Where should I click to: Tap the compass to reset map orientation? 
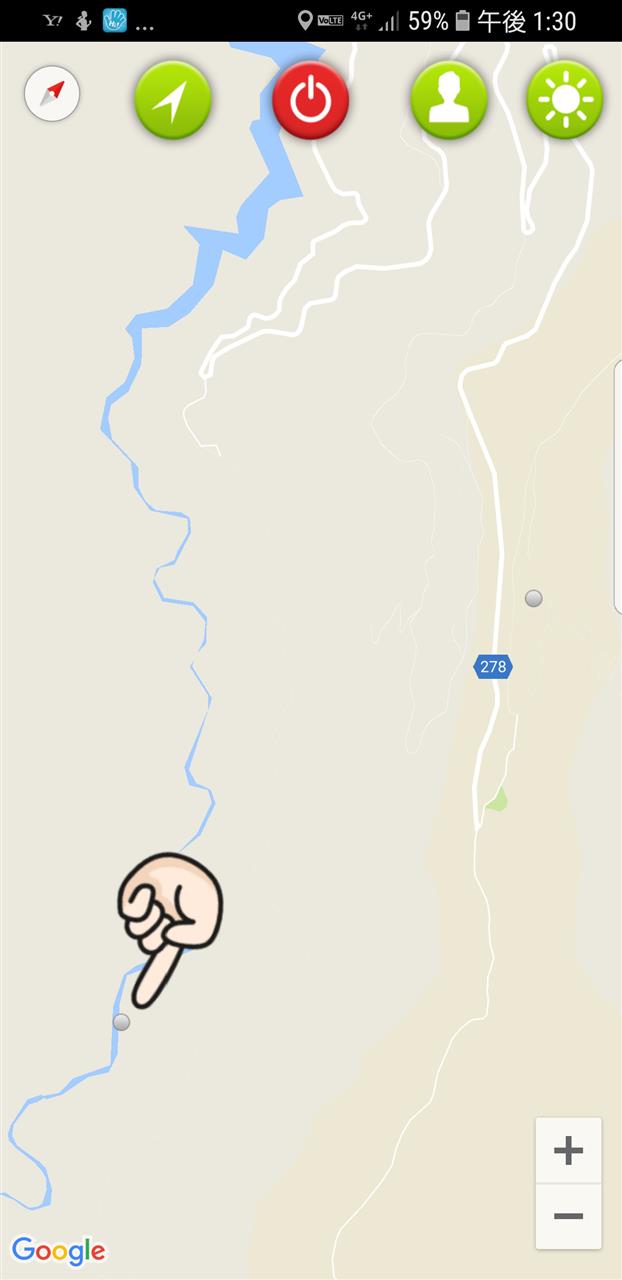(52, 96)
